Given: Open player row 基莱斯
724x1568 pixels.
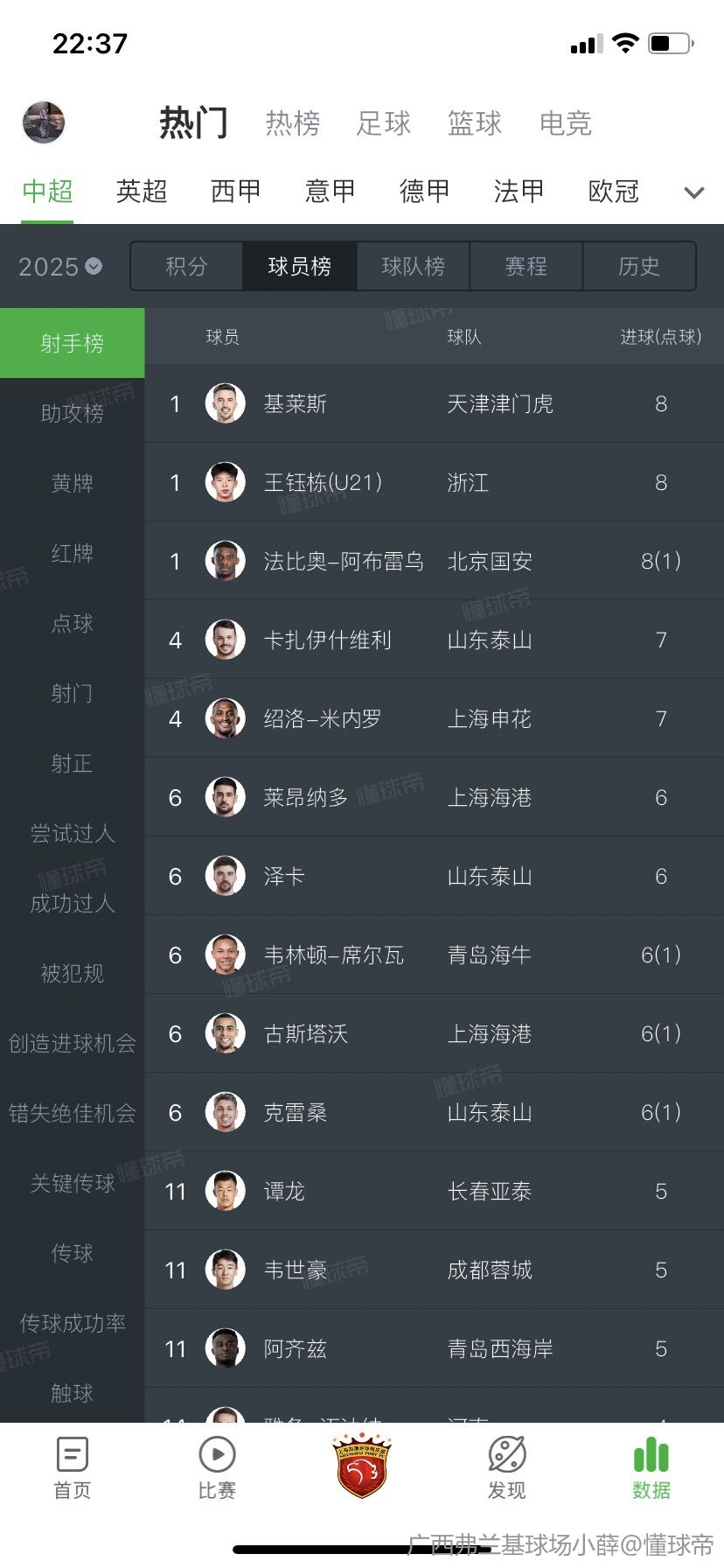Looking at the screenshot, I should pyautogui.click(x=434, y=403).
